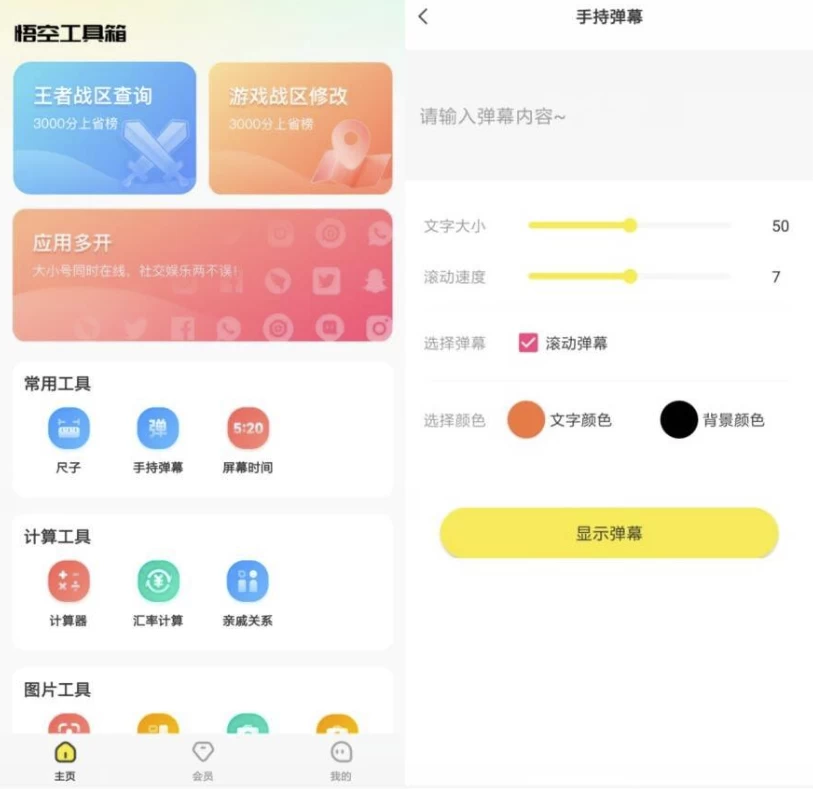The image size is (813, 789).
Task: Switch to the 我的 tab
Action: point(341,760)
